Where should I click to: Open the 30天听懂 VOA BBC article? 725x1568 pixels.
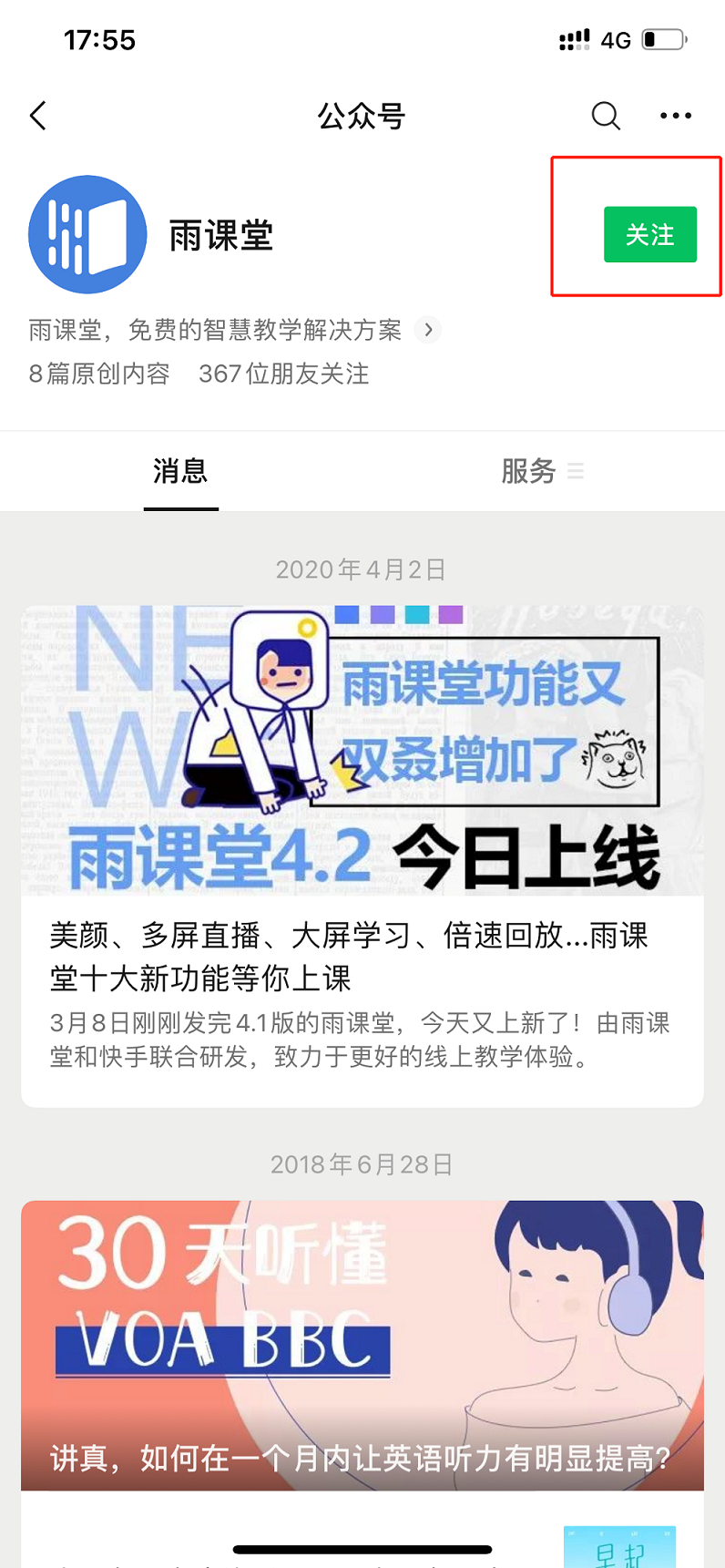[x=362, y=1346]
